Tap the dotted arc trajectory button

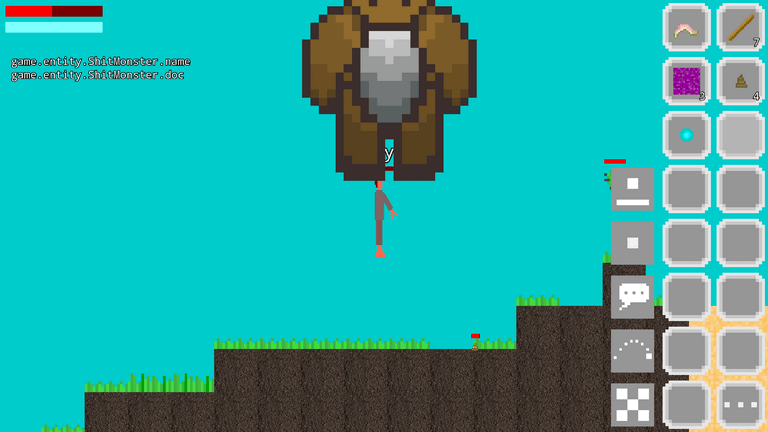pyautogui.click(x=632, y=351)
